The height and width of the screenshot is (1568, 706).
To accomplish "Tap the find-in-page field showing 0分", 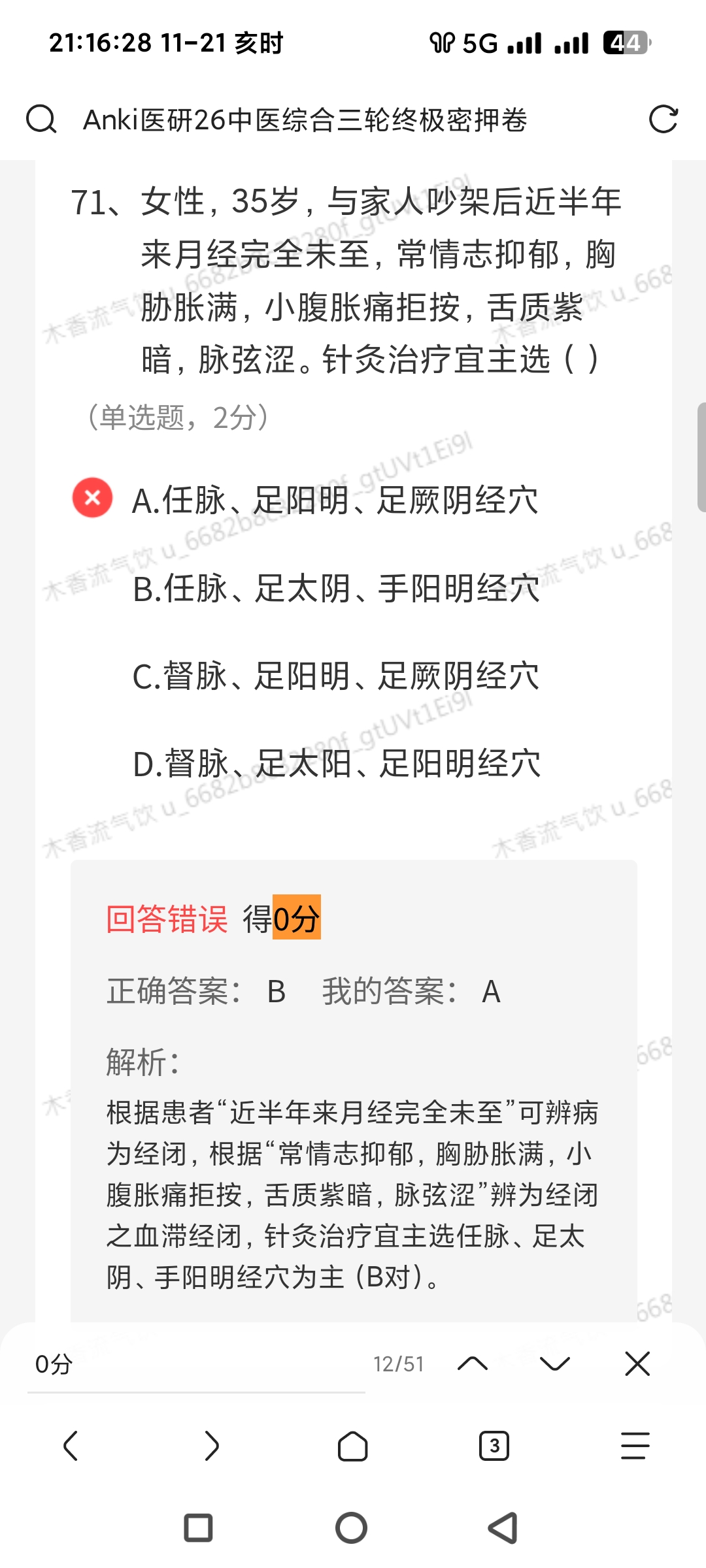I will tap(196, 1364).
